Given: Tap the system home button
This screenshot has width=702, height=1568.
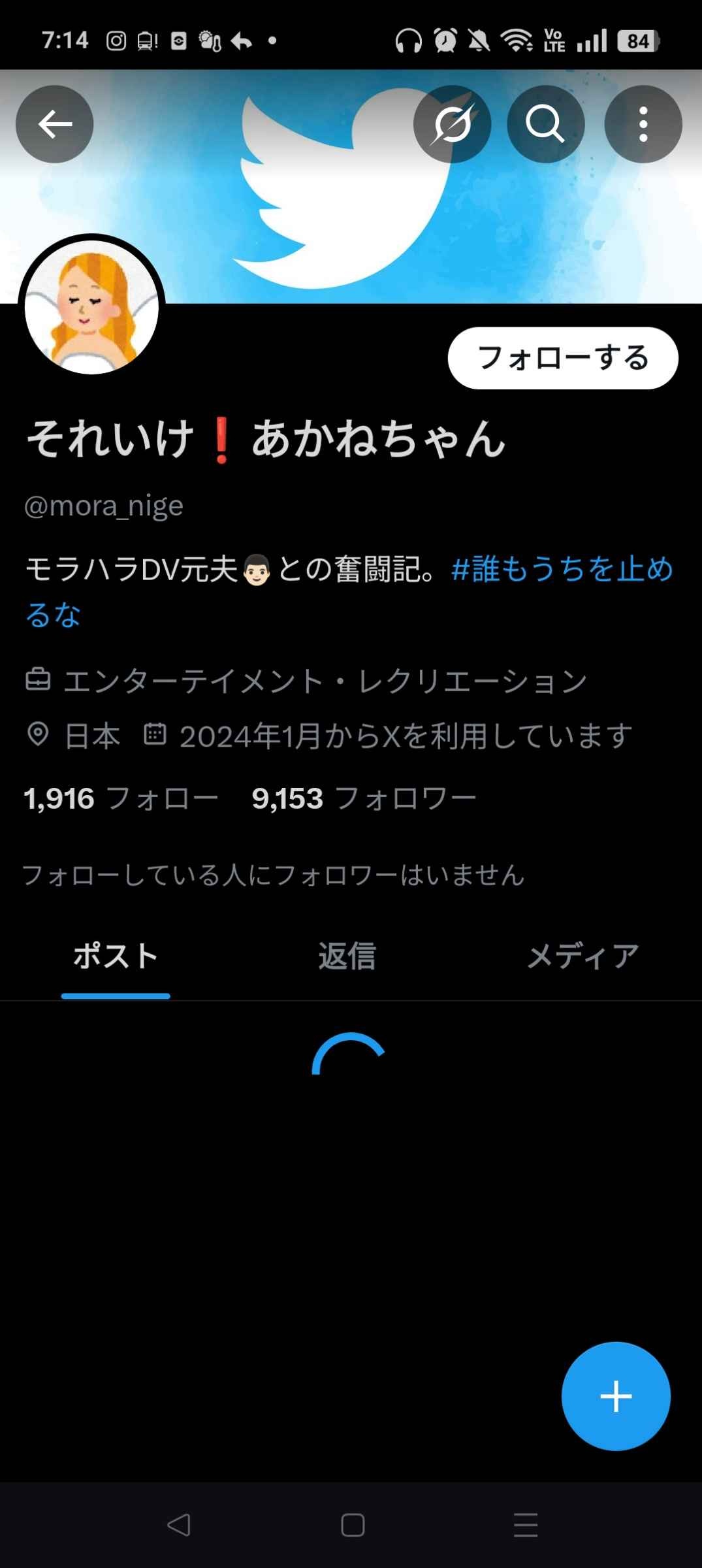Looking at the screenshot, I should coord(353,1526).
